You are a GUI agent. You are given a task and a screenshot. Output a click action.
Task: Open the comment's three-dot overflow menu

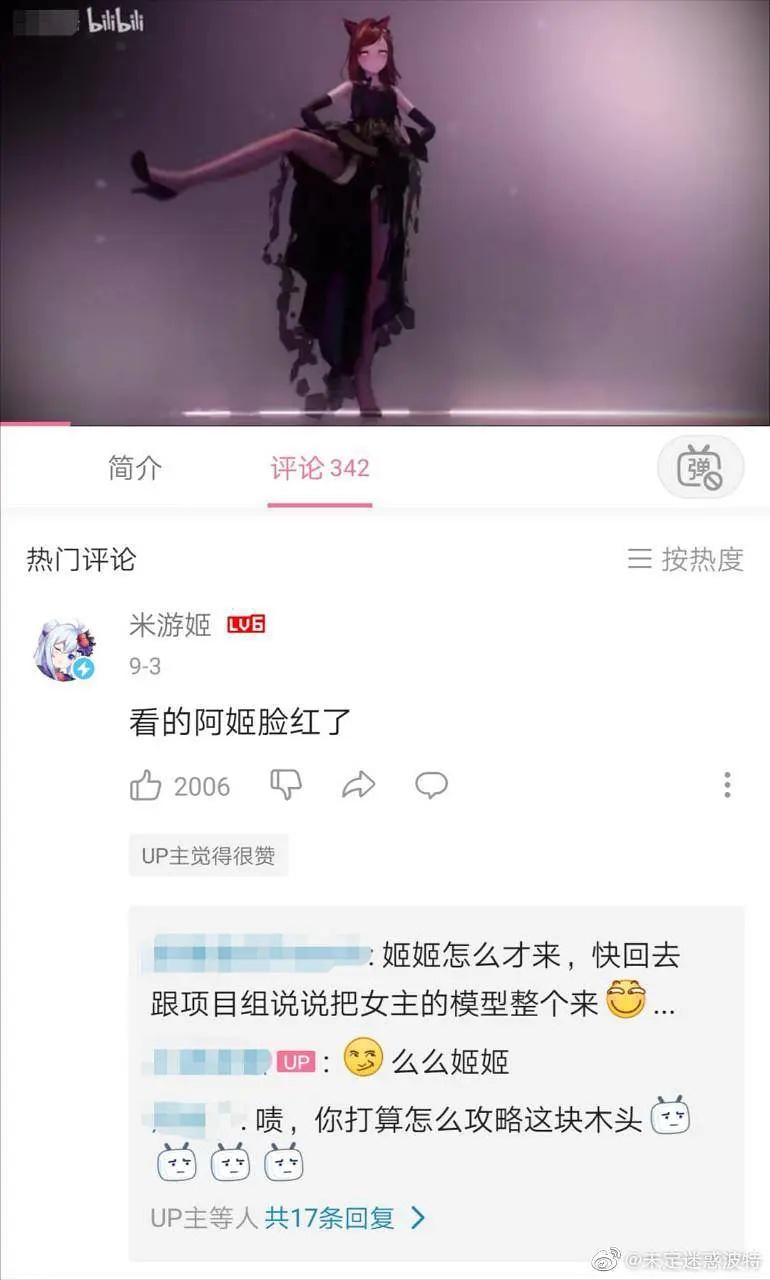click(727, 785)
